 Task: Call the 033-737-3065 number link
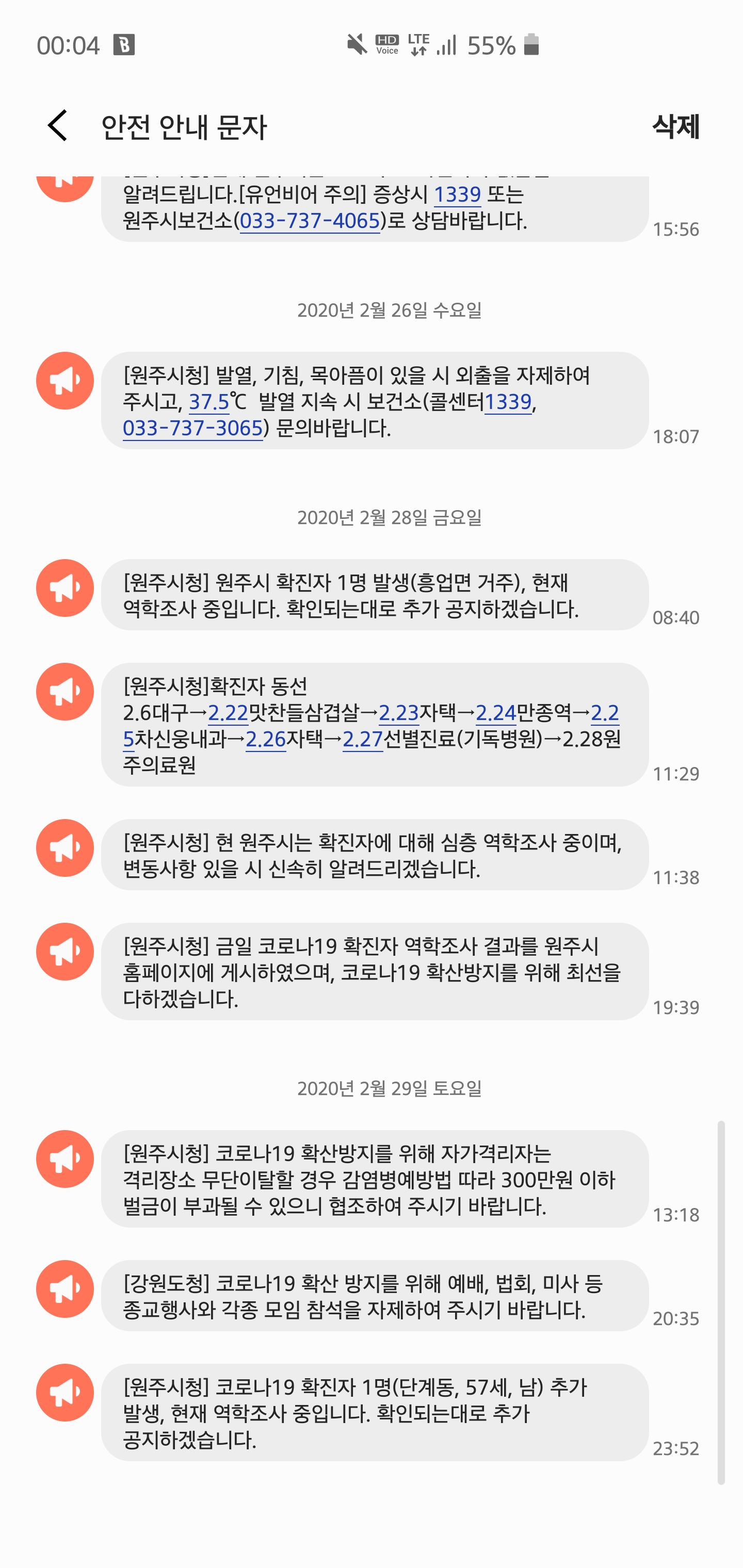click(192, 428)
